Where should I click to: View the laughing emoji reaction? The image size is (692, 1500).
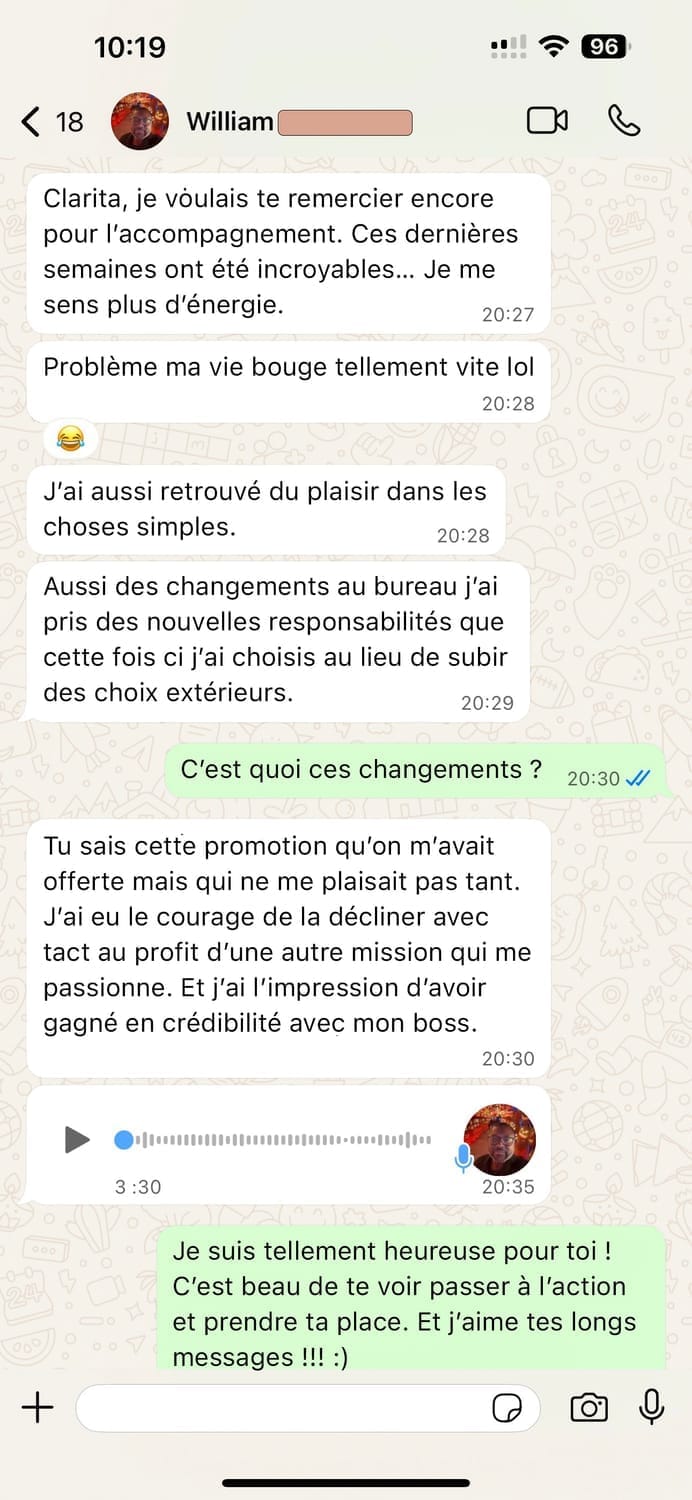[x=69, y=438]
